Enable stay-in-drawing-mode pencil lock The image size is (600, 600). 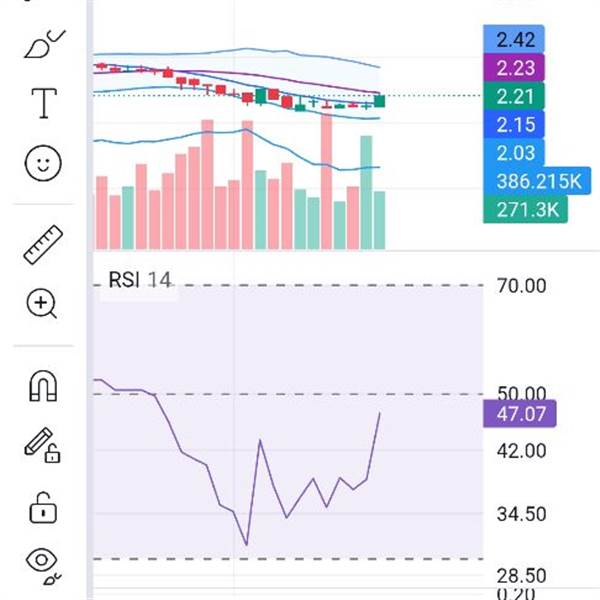(x=42, y=445)
